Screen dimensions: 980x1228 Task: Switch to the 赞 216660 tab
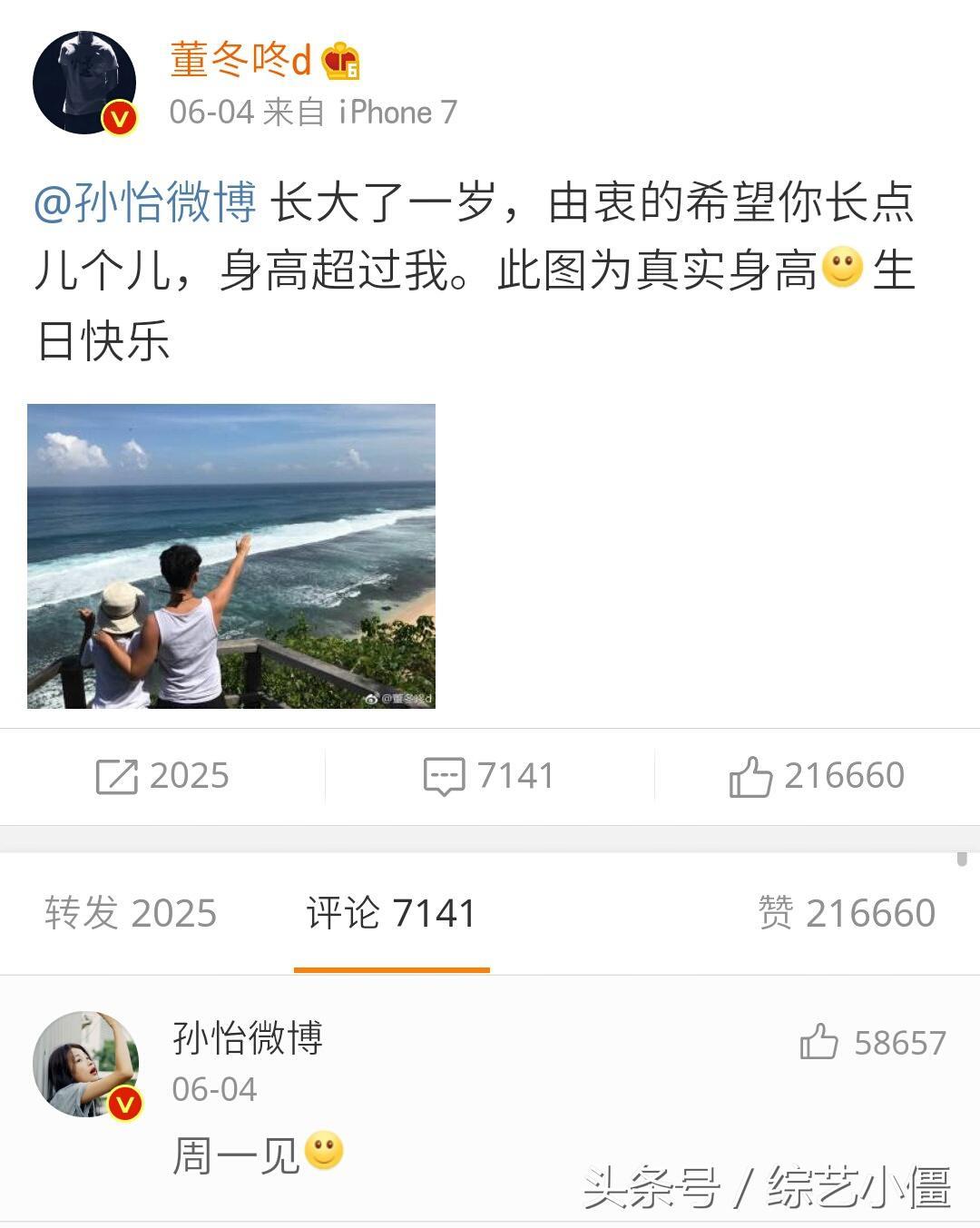tap(846, 913)
